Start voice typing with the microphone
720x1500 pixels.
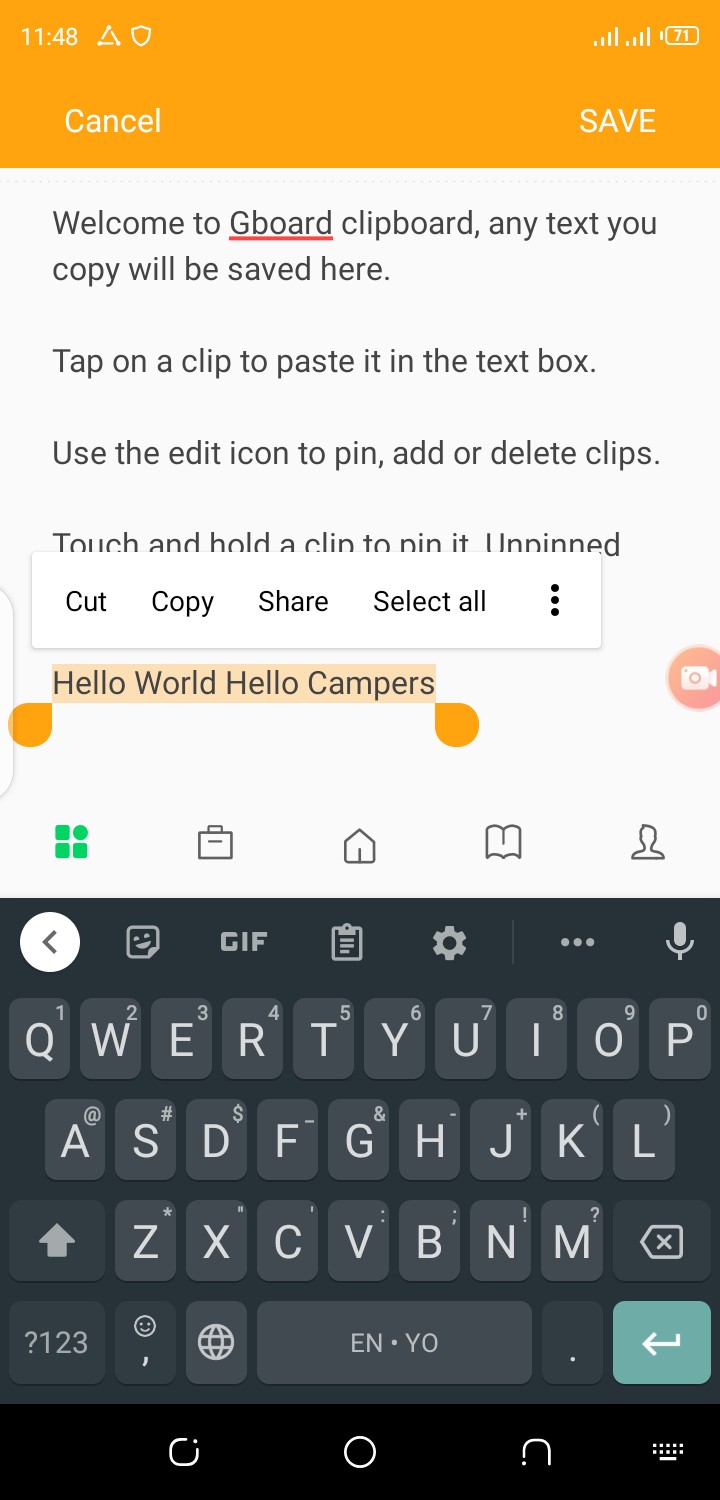680,941
